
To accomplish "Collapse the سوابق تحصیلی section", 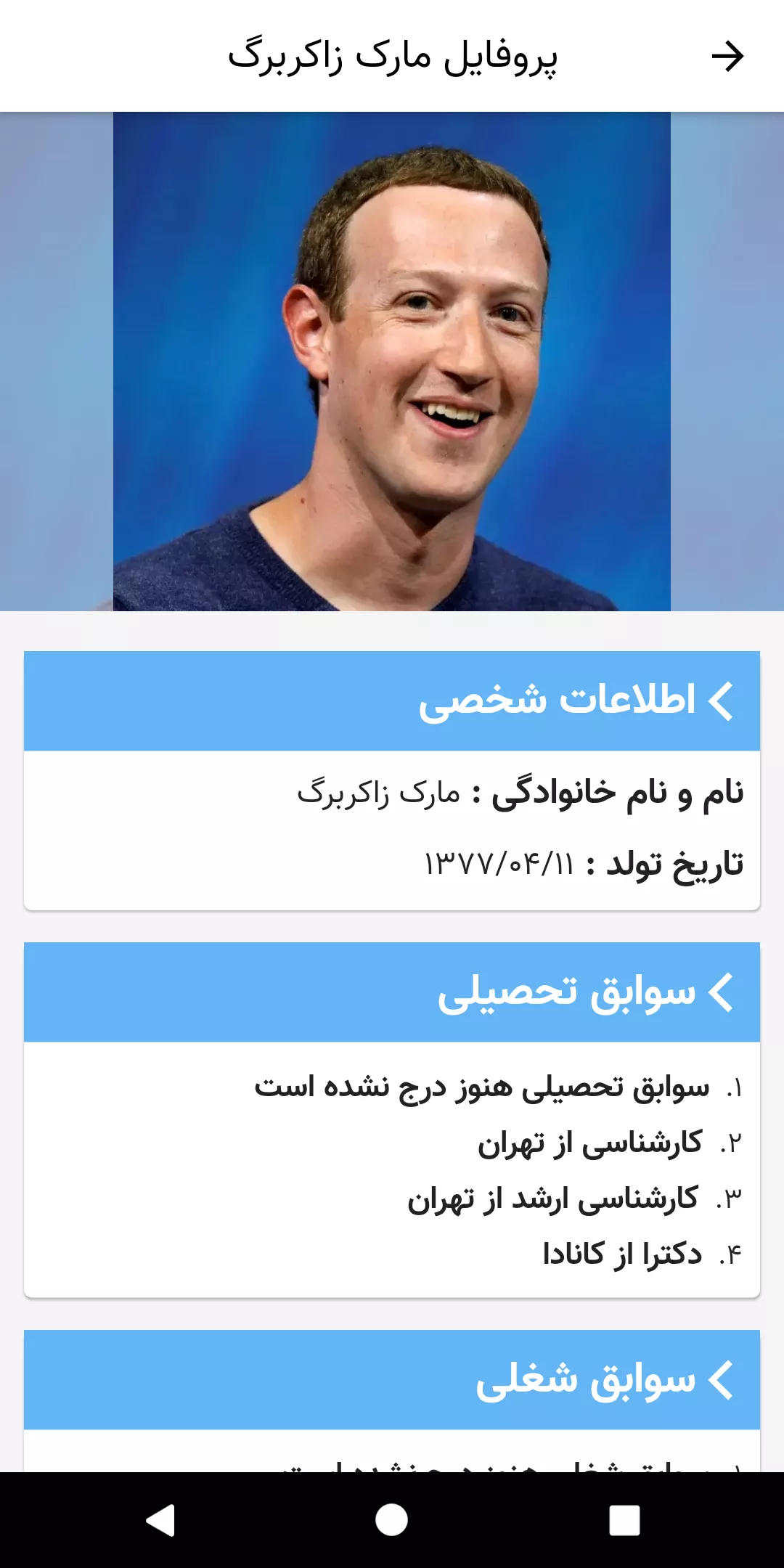I will 392,992.
